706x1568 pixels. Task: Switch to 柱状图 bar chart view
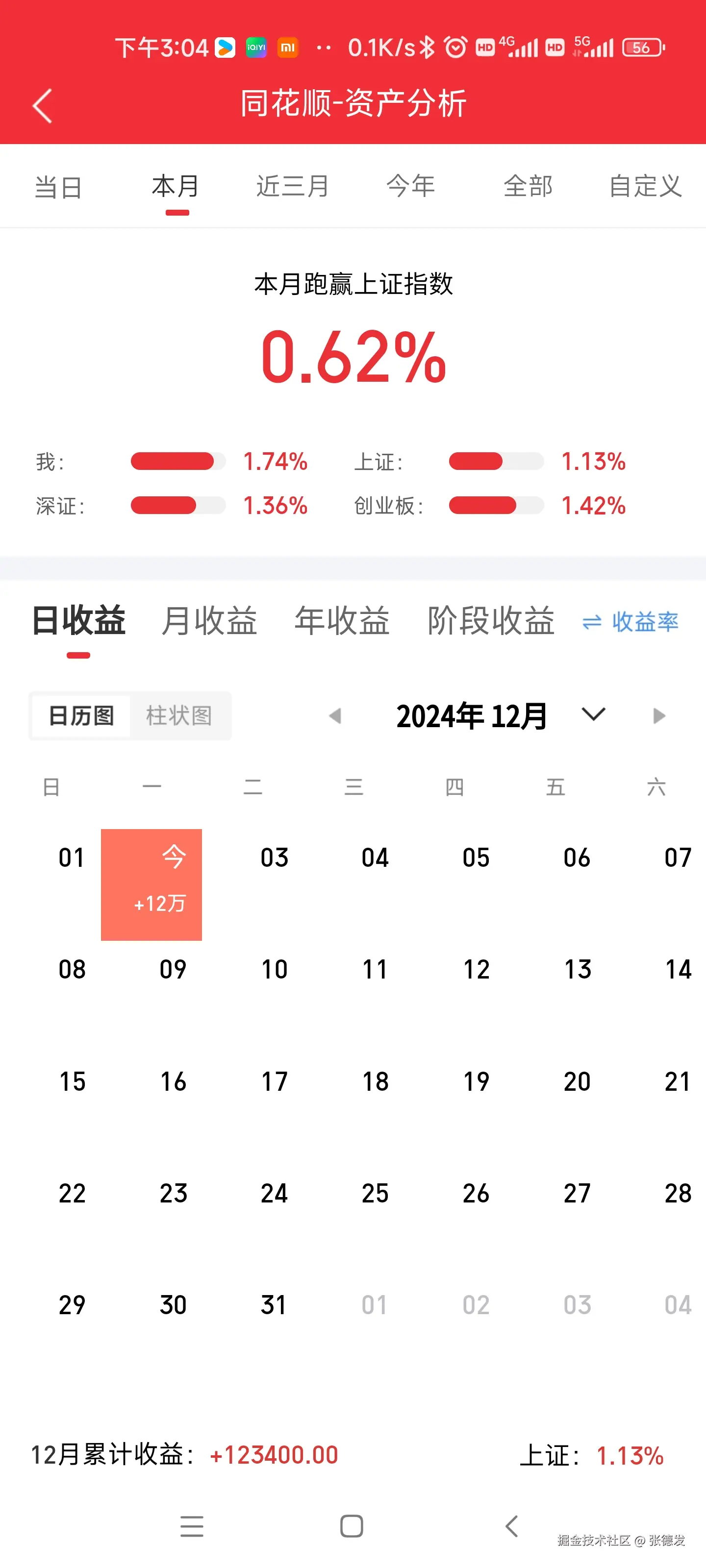point(179,716)
